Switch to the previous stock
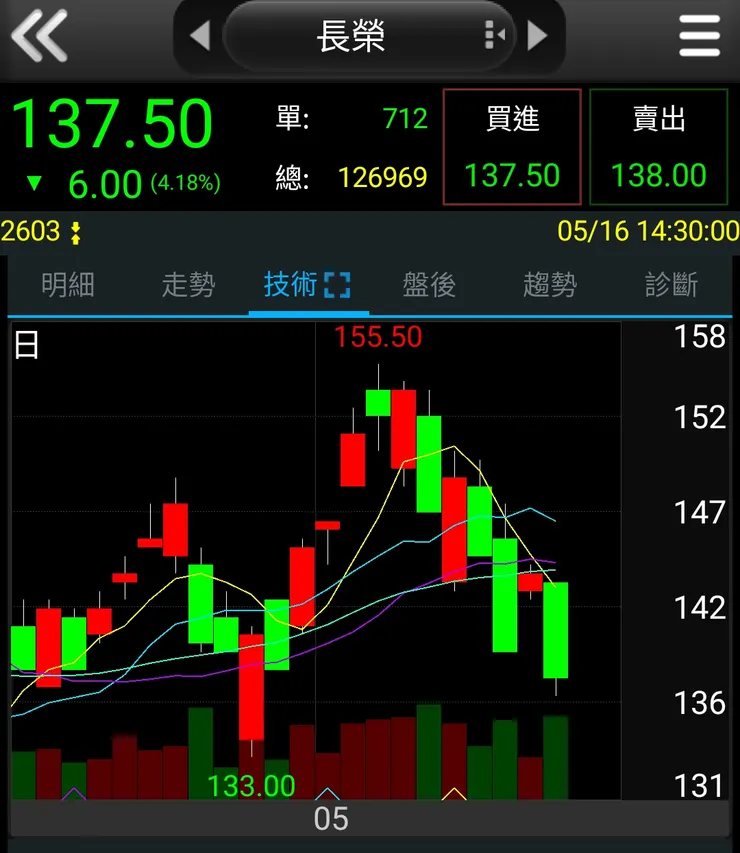740x853 pixels. [199, 36]
